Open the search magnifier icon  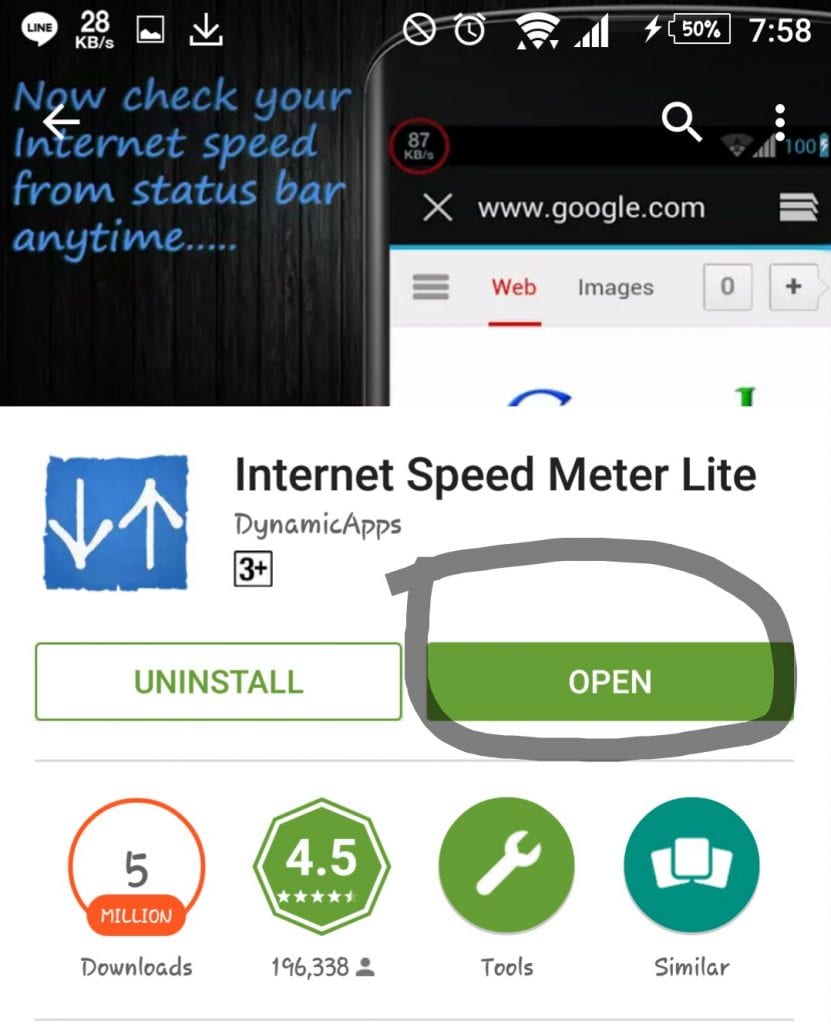click(x=682, y=122)
